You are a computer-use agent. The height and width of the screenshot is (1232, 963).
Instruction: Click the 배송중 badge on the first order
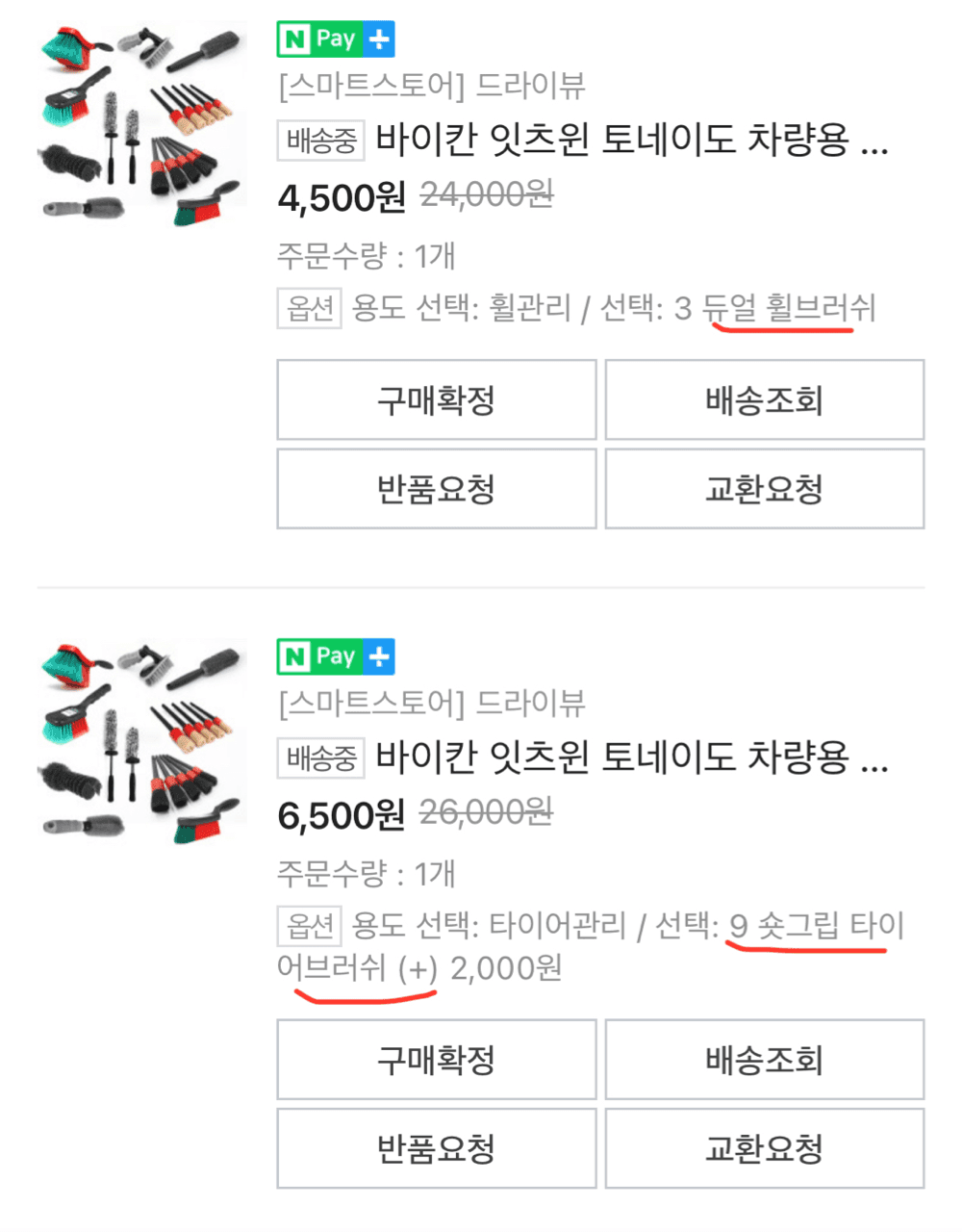tap(319, 142)
